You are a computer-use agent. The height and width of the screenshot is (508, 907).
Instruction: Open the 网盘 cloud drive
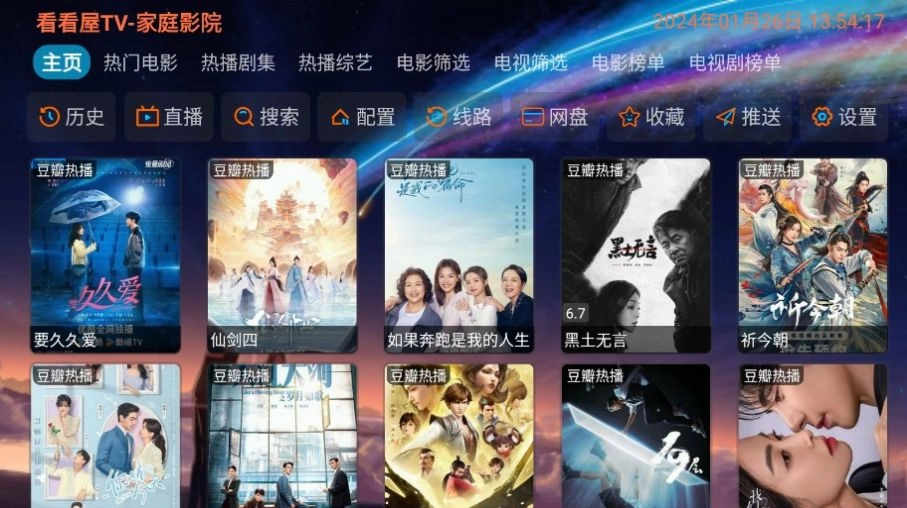point(555,117)
